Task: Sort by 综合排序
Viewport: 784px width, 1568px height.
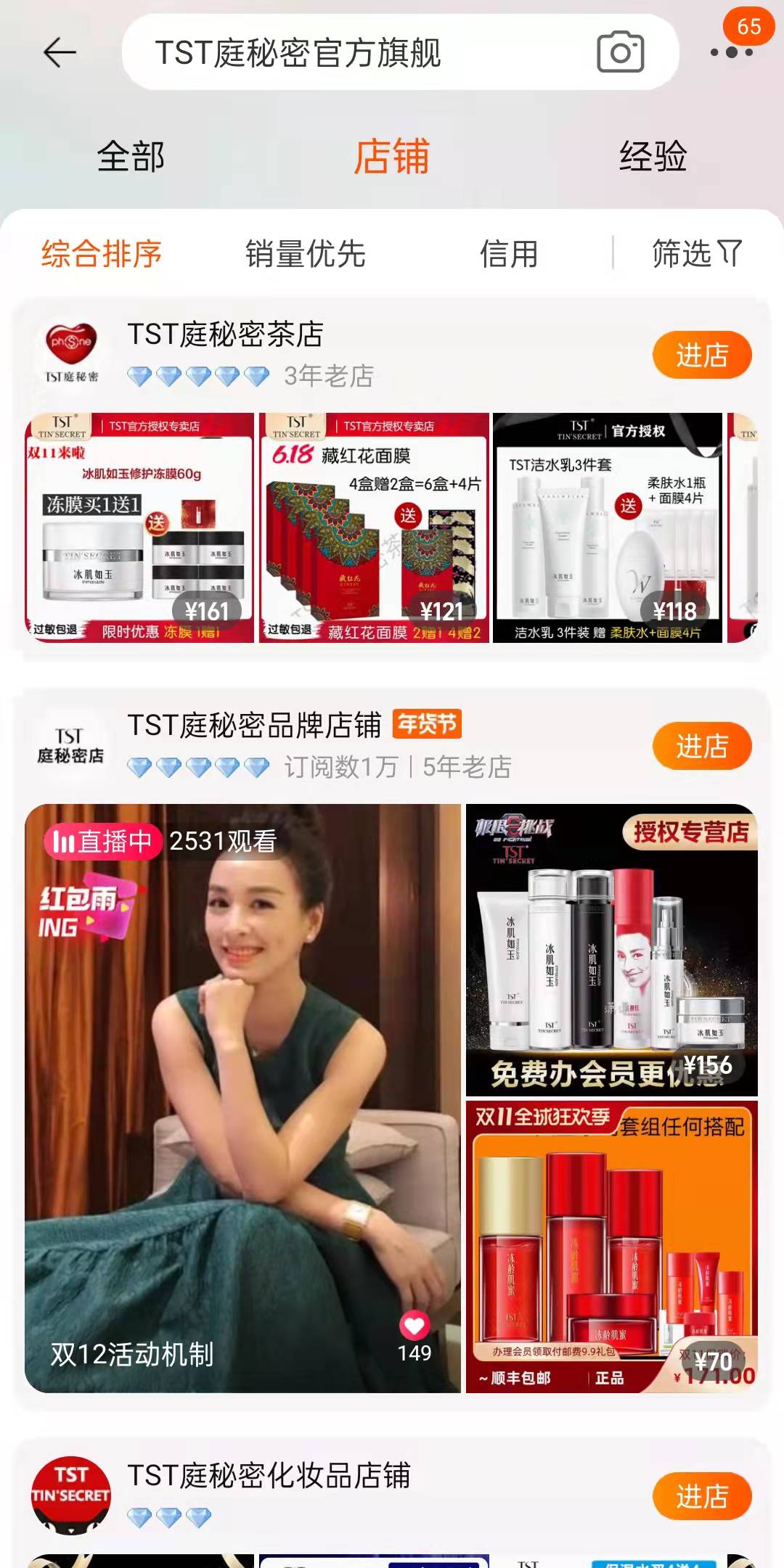Action: [102, 254]
